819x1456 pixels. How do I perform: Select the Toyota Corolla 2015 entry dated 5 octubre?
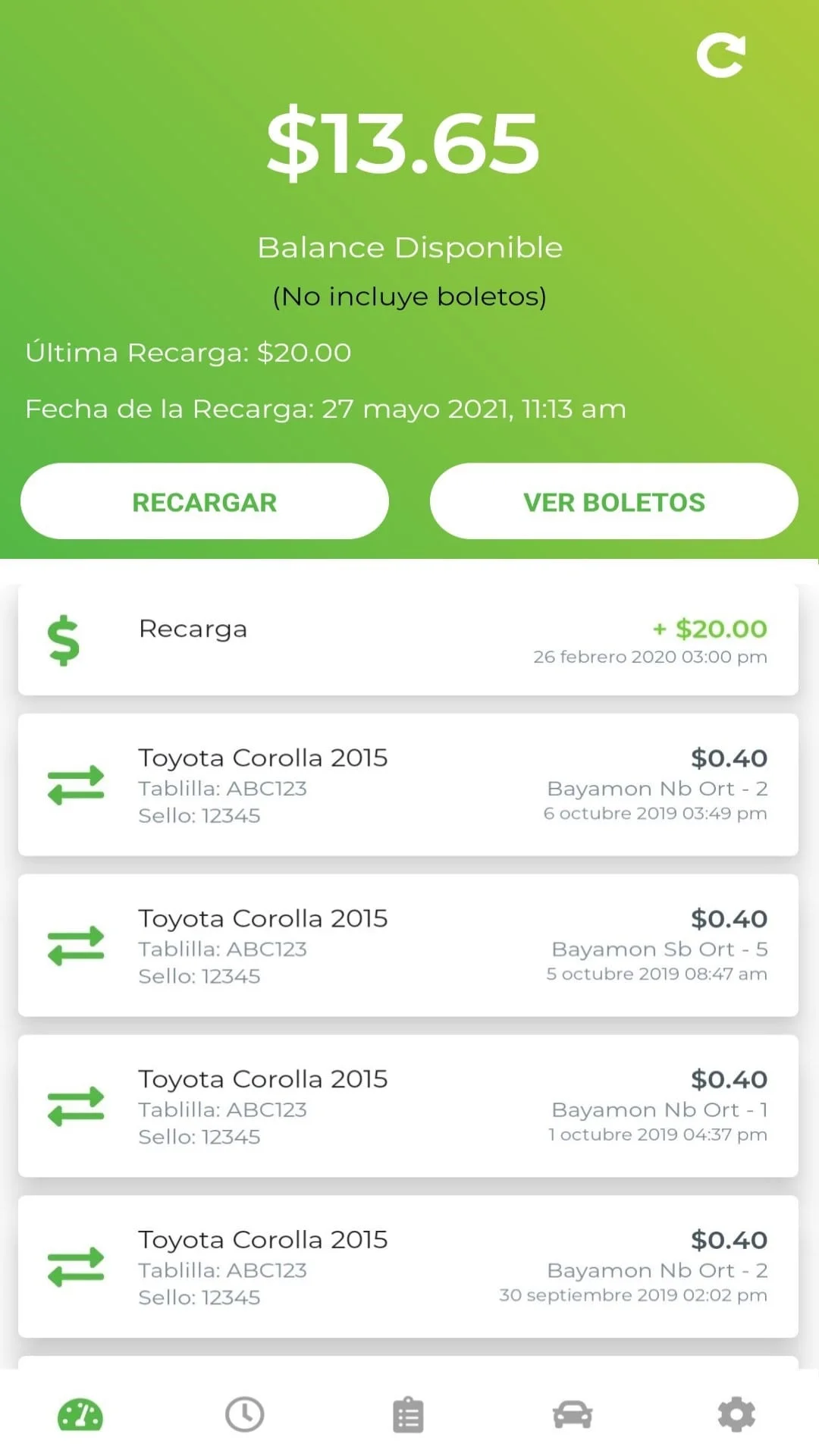pos(409,946)
